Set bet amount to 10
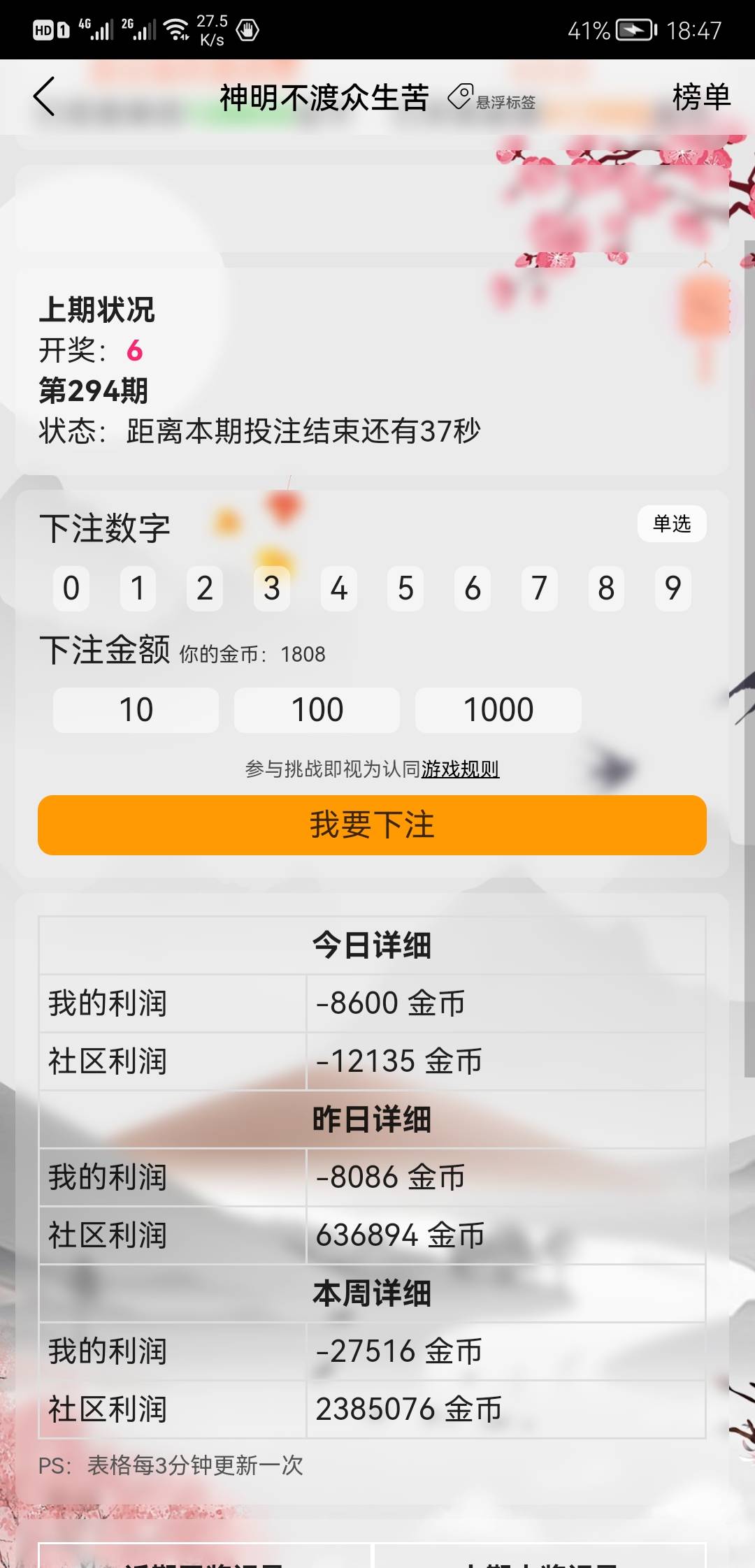The height and width of the screenshot is (1568, 755). (136, 710)
